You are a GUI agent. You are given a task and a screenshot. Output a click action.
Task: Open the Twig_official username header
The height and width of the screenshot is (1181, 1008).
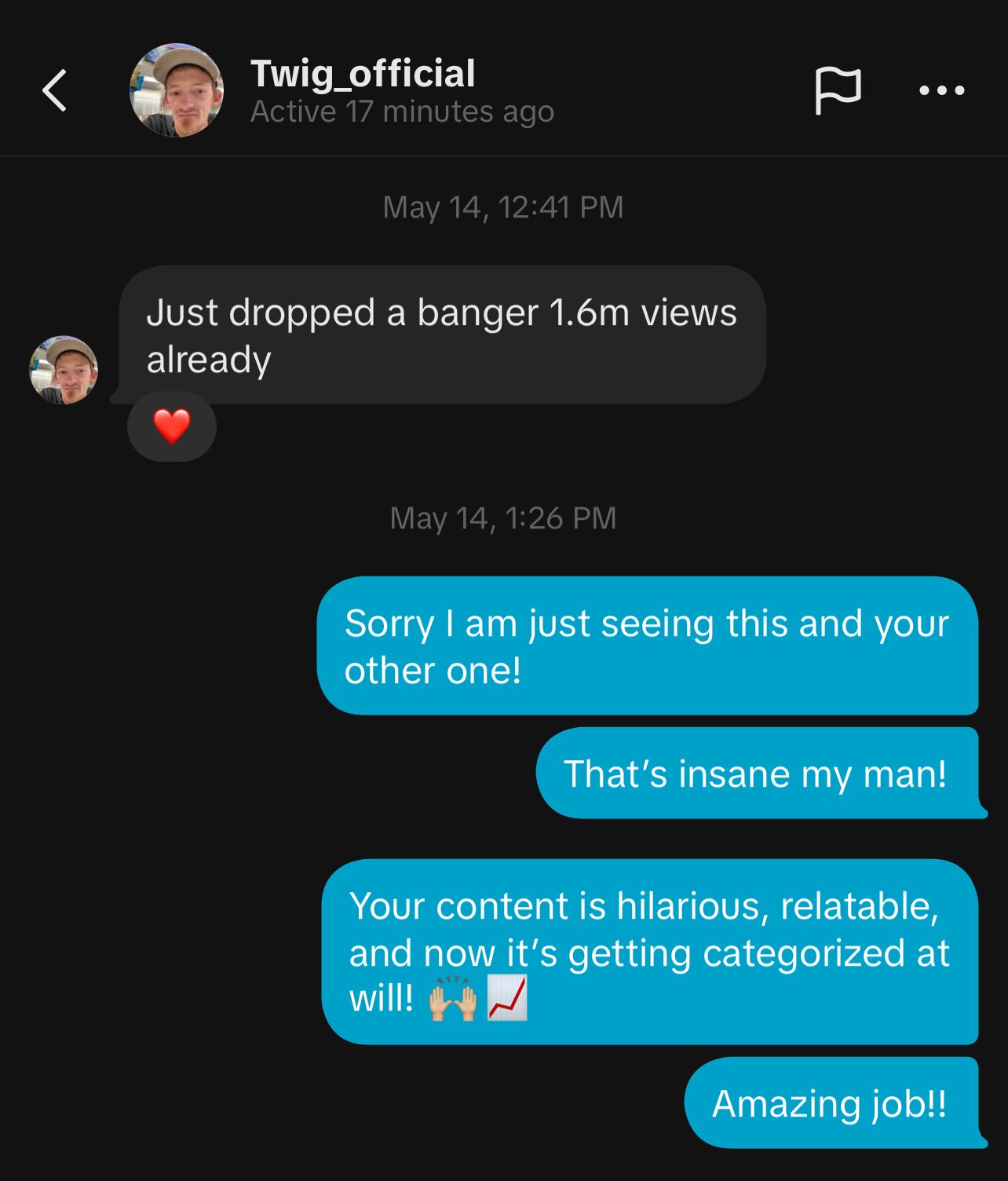(x=363, y=75)
